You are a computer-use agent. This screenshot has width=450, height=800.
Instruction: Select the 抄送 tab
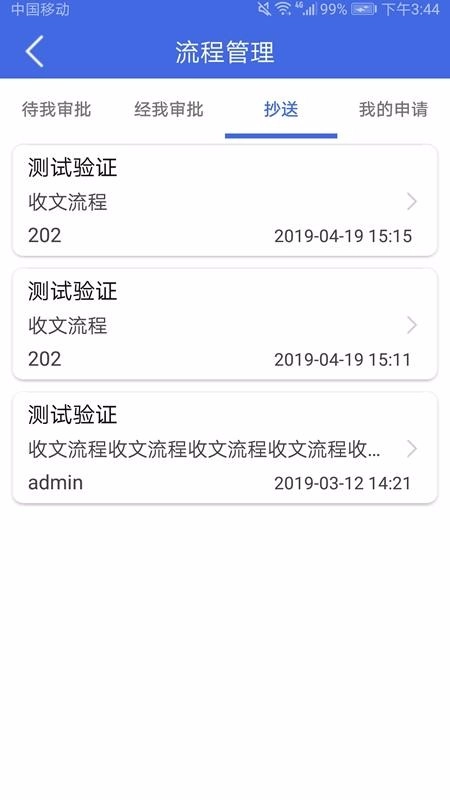(x=281, y=109)
